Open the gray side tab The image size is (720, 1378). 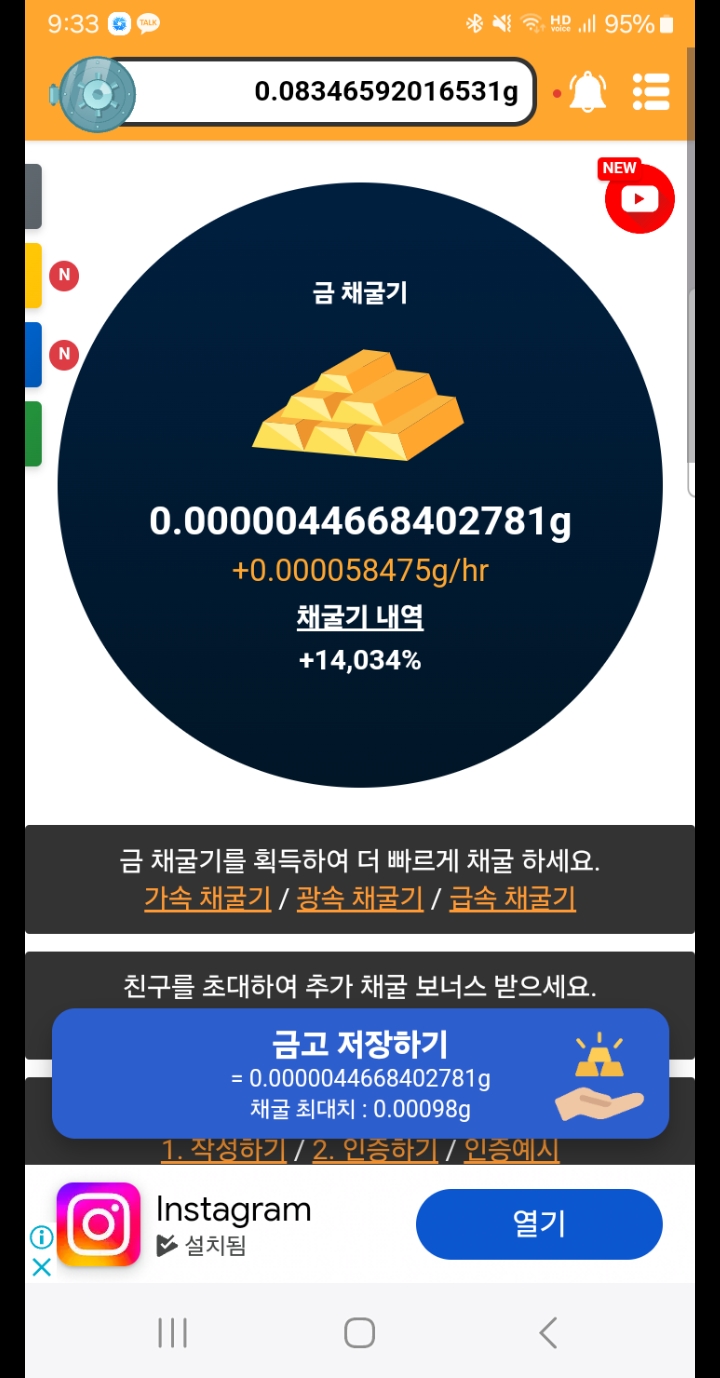point(33,196)
